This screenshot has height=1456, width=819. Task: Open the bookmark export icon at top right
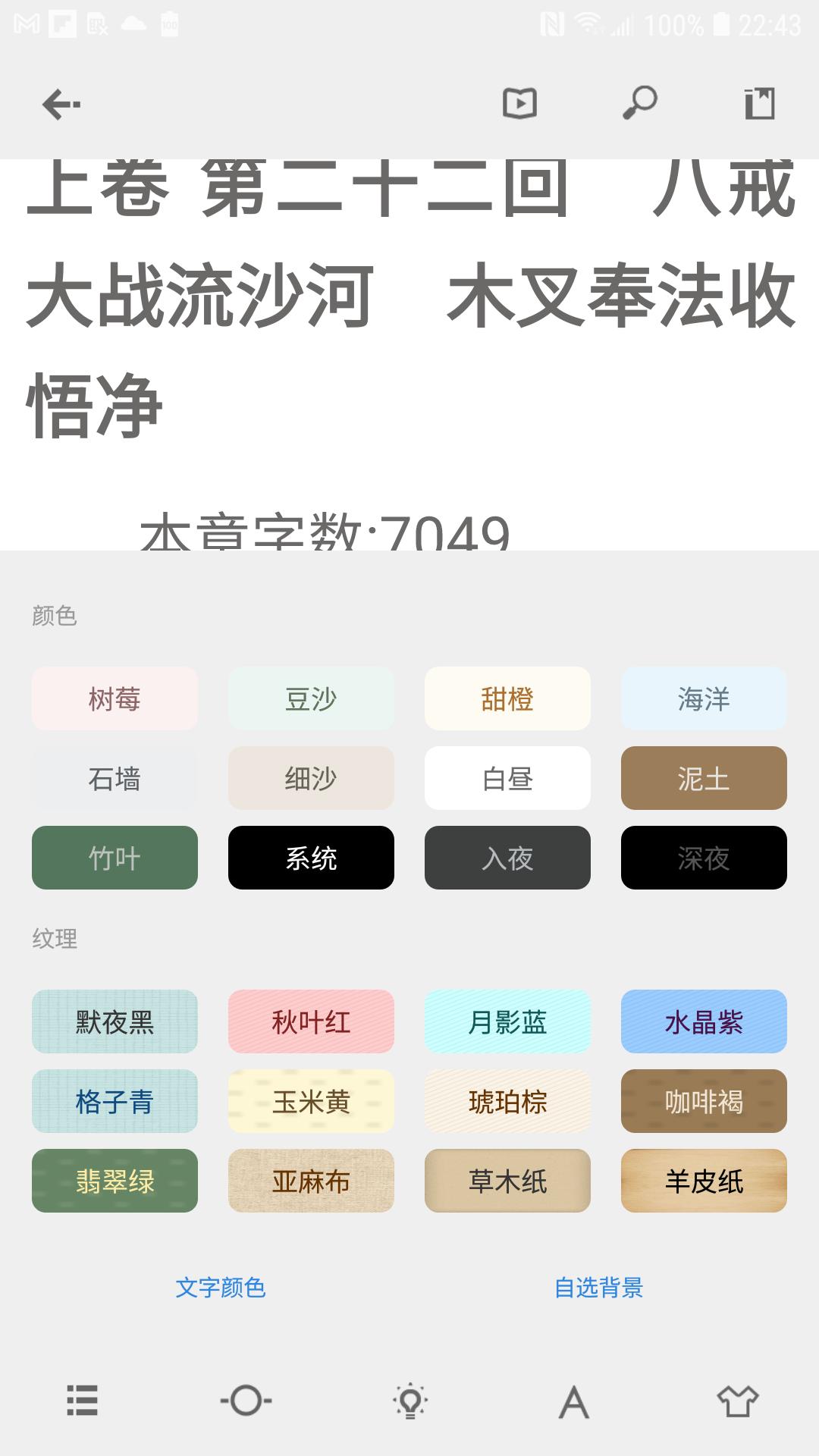tap(761, 104)
